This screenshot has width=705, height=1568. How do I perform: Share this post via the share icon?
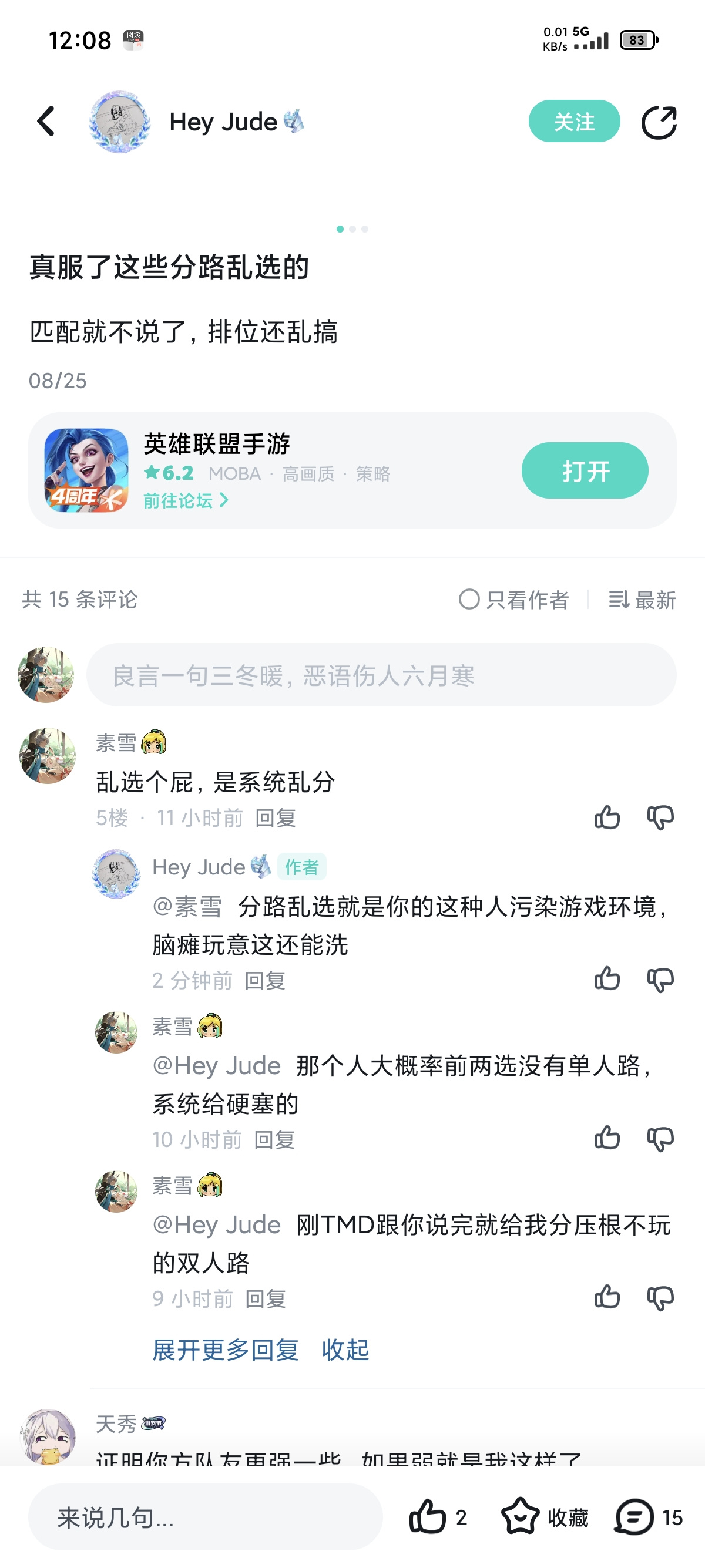click(659, 122)
